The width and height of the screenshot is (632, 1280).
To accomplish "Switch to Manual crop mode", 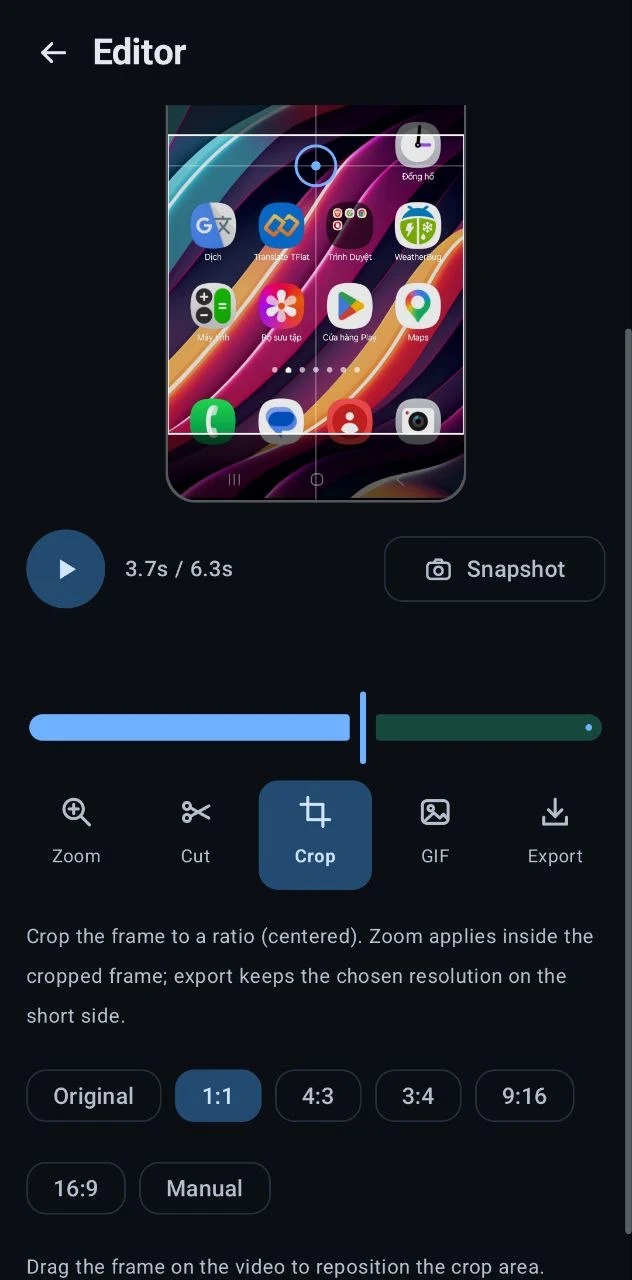I will (205, 1188).
